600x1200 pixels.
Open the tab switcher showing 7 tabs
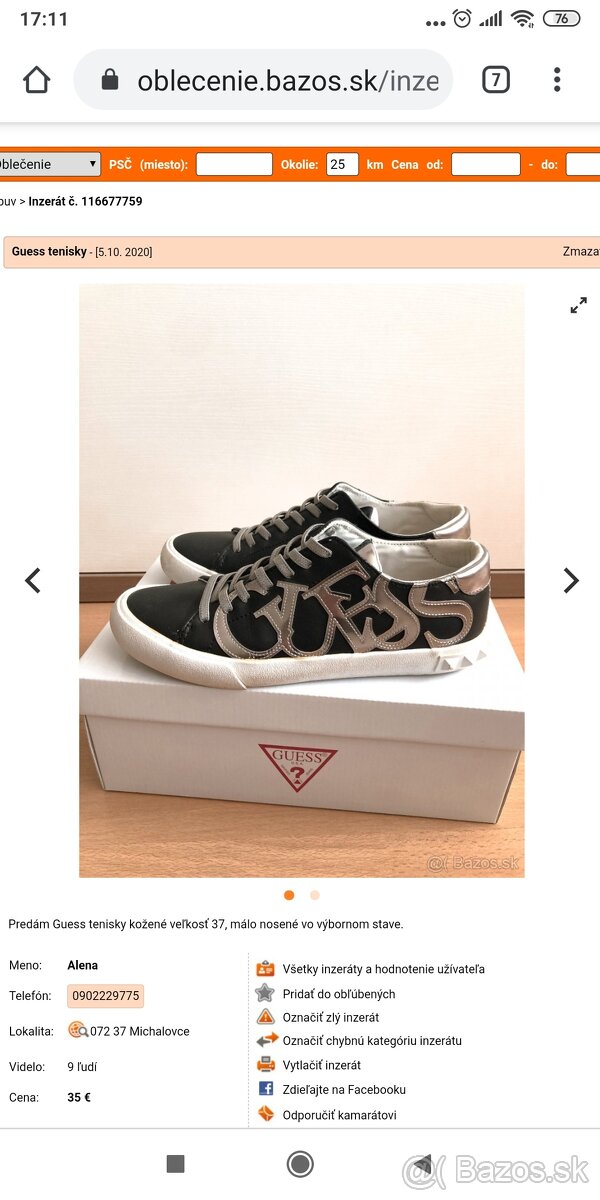tap(495, 80)
